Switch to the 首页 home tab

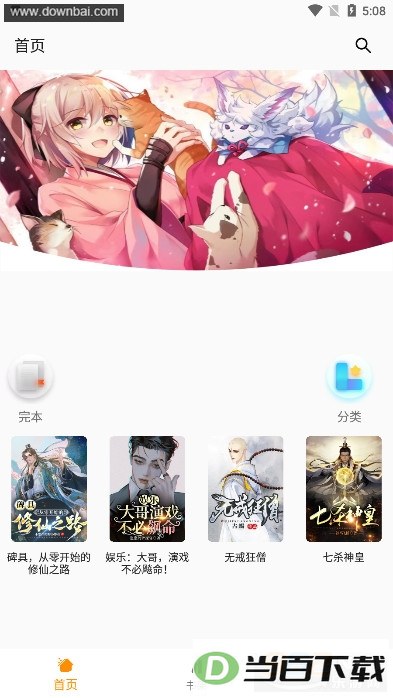pyautogui.click(x=66, y=674)
